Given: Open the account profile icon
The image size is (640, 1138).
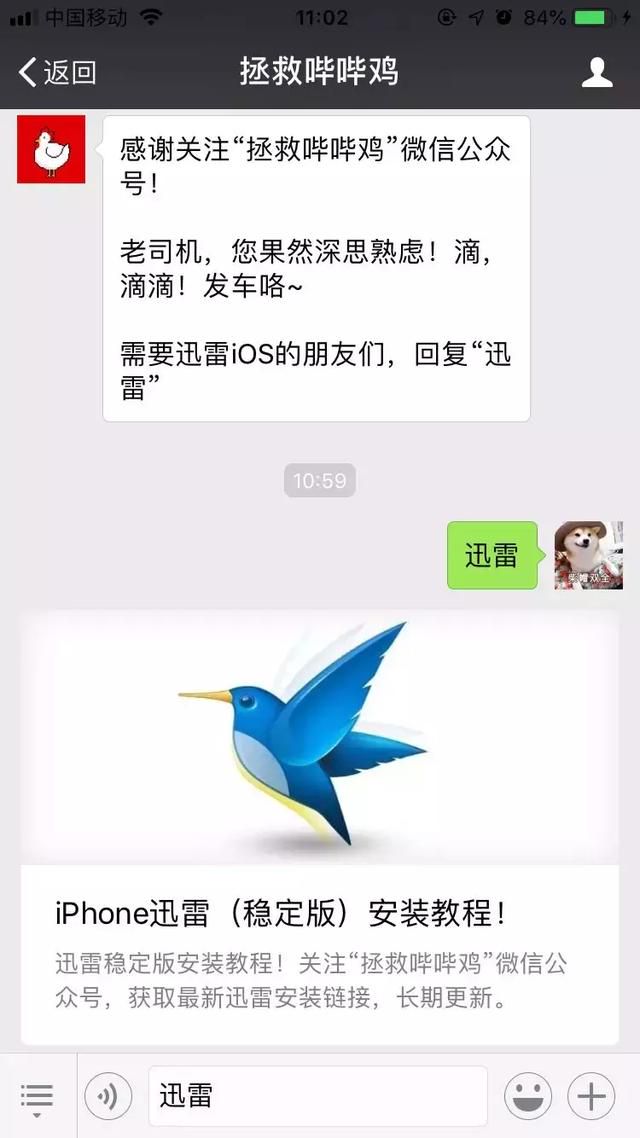Looking at the screenshot, I should [597, 72].
